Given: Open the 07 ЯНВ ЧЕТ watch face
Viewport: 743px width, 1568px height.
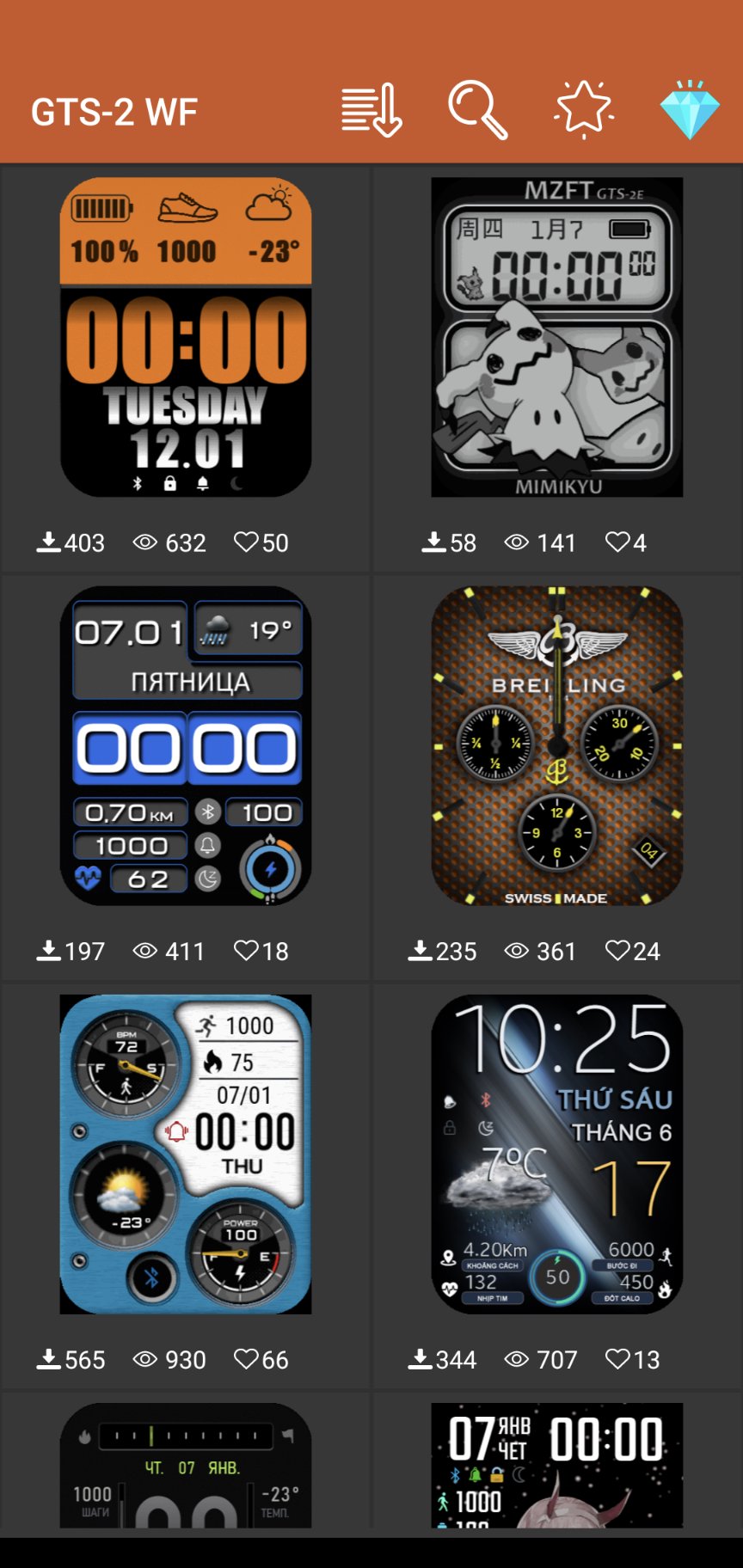Looking at the screenshot, I should point(556,1466).
